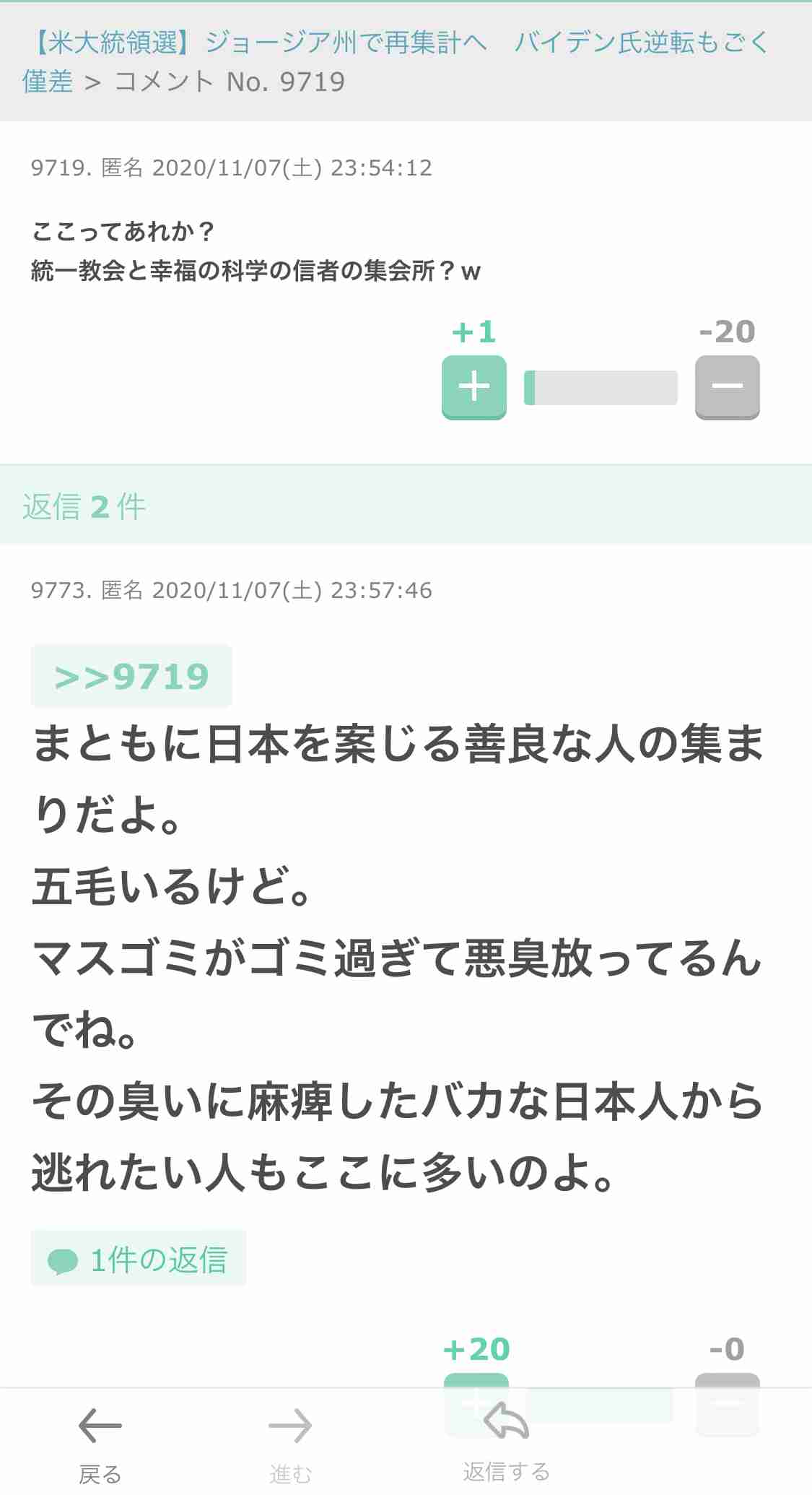Jump to the quoted comment >>9719
The image size is (812, 1495).
131,677
